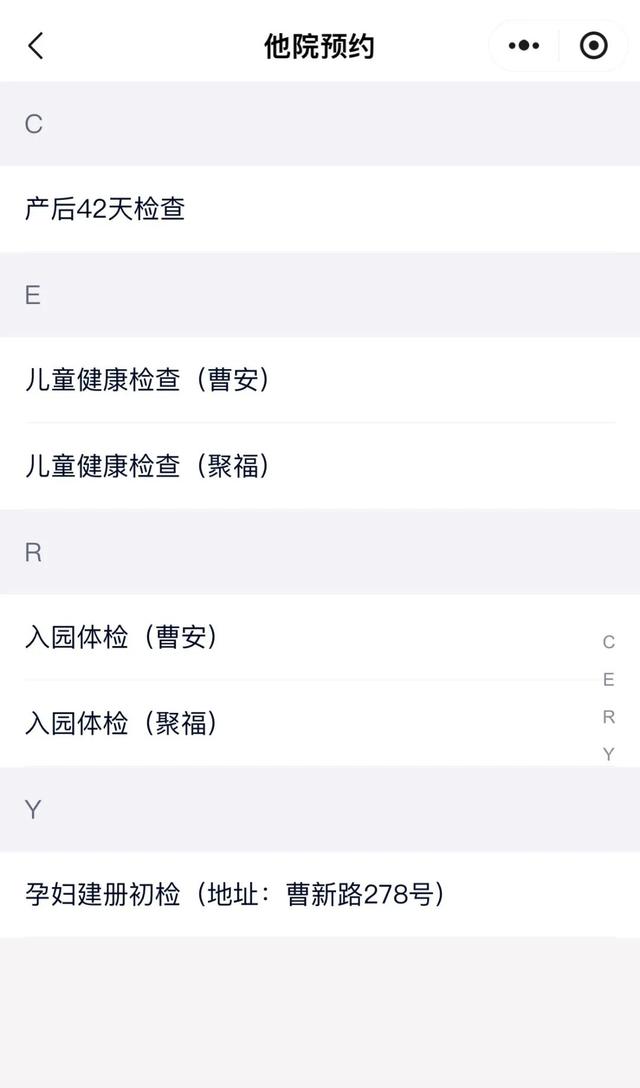Go back using the top-left arrow
The image size is (640, 1088).
coord(36,46)
